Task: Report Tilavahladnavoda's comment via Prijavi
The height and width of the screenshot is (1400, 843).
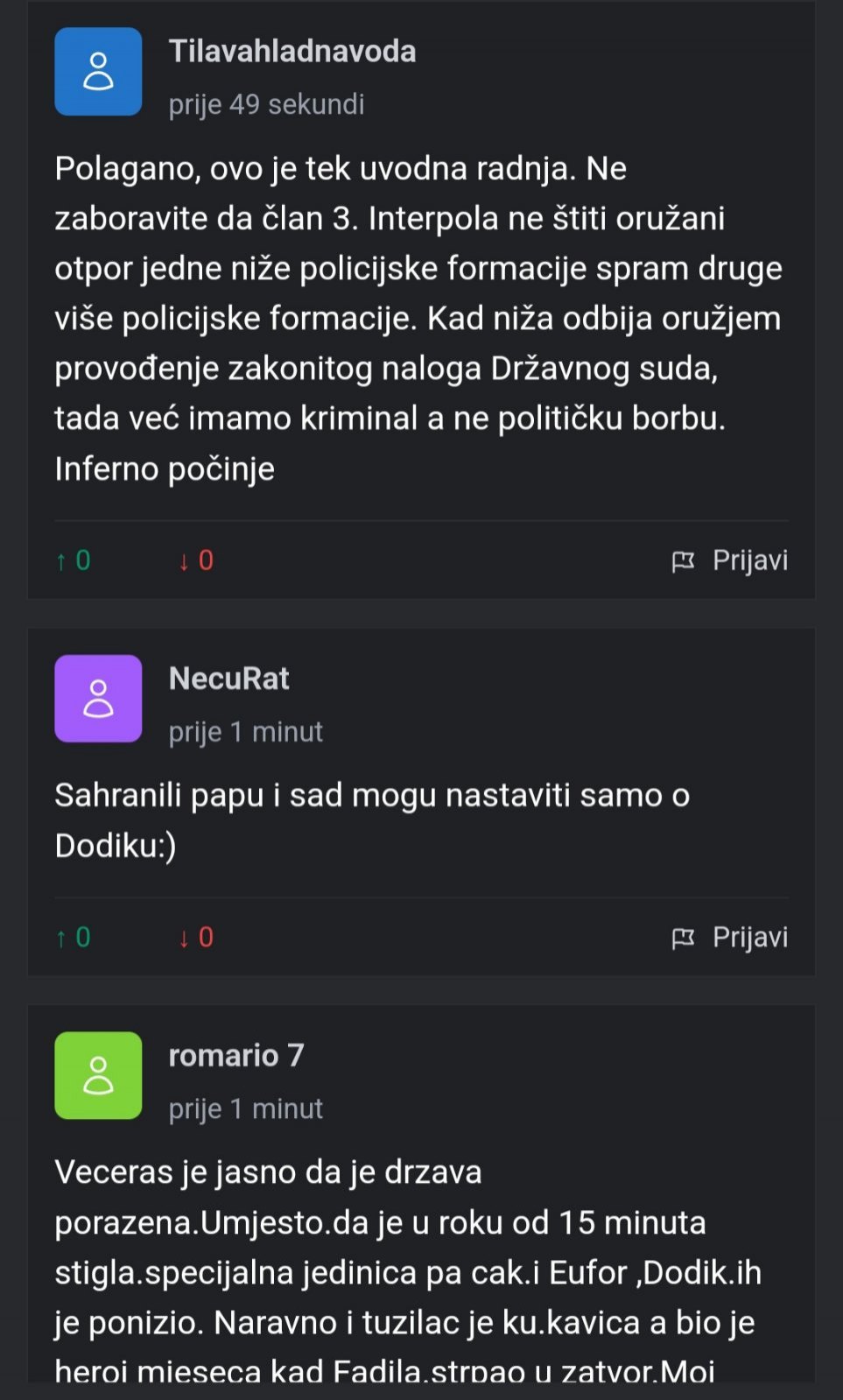Action: [729, 560]
